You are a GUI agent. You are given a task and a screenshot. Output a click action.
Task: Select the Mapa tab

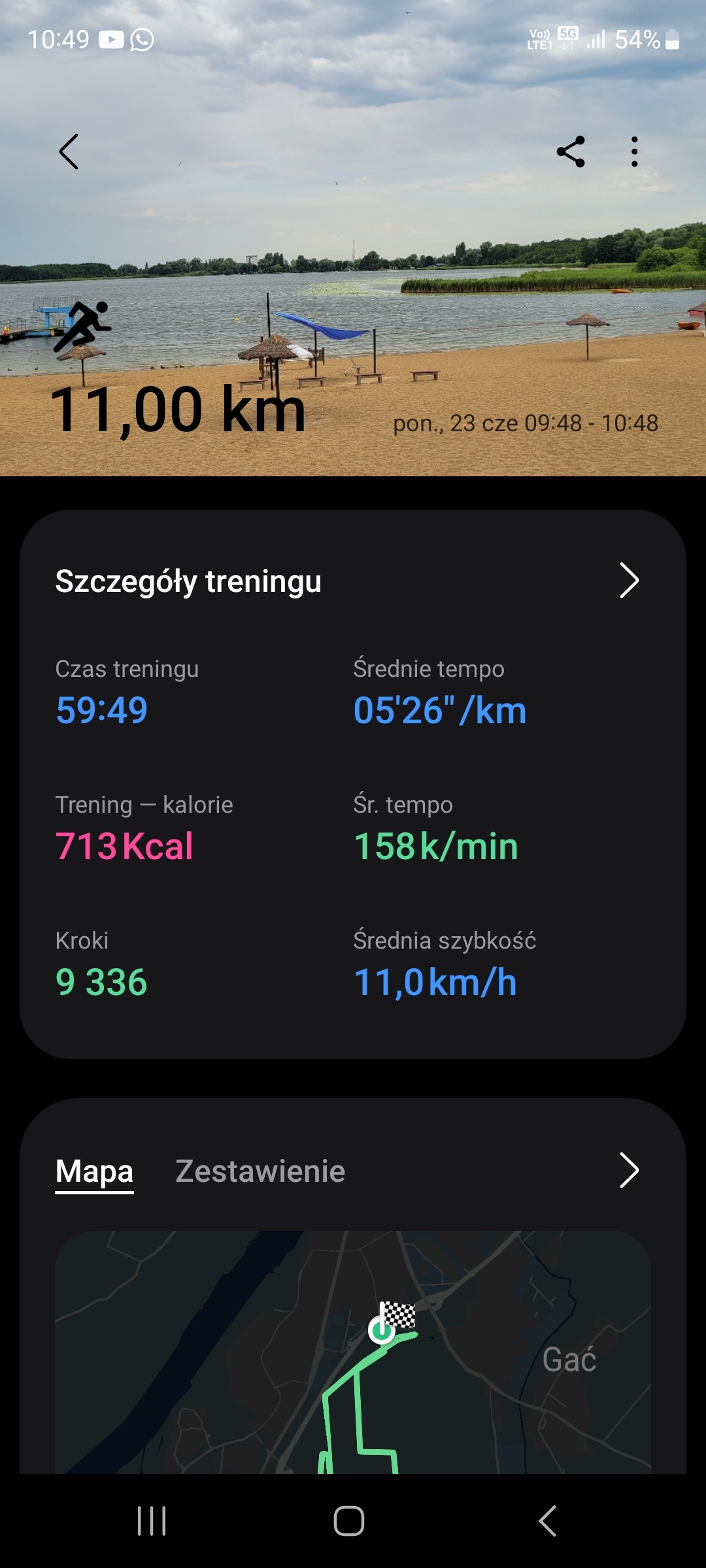tap(94, 1171)
